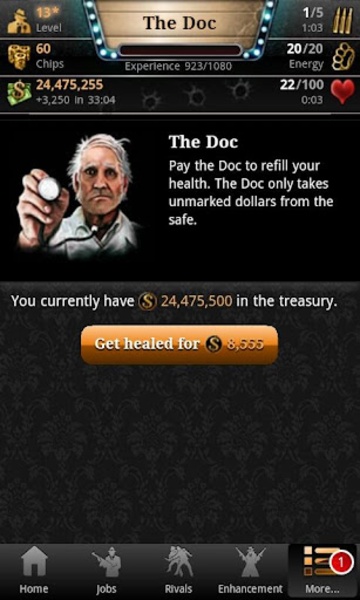This screenshot has width=360, height=600.
Task: Open the Enhancement tab
Action: (x=251, y=572)
